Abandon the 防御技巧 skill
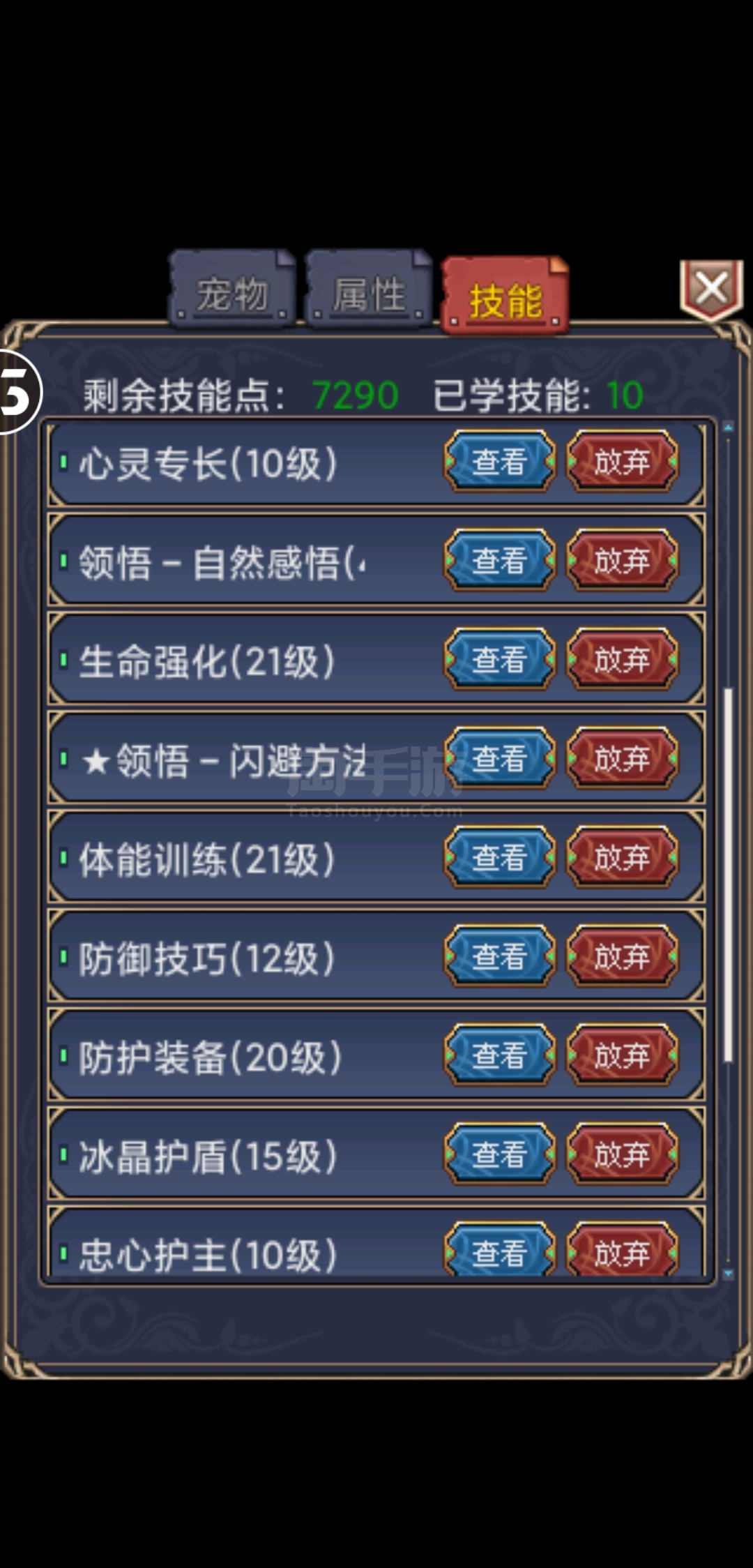 [x=622, y=956]
